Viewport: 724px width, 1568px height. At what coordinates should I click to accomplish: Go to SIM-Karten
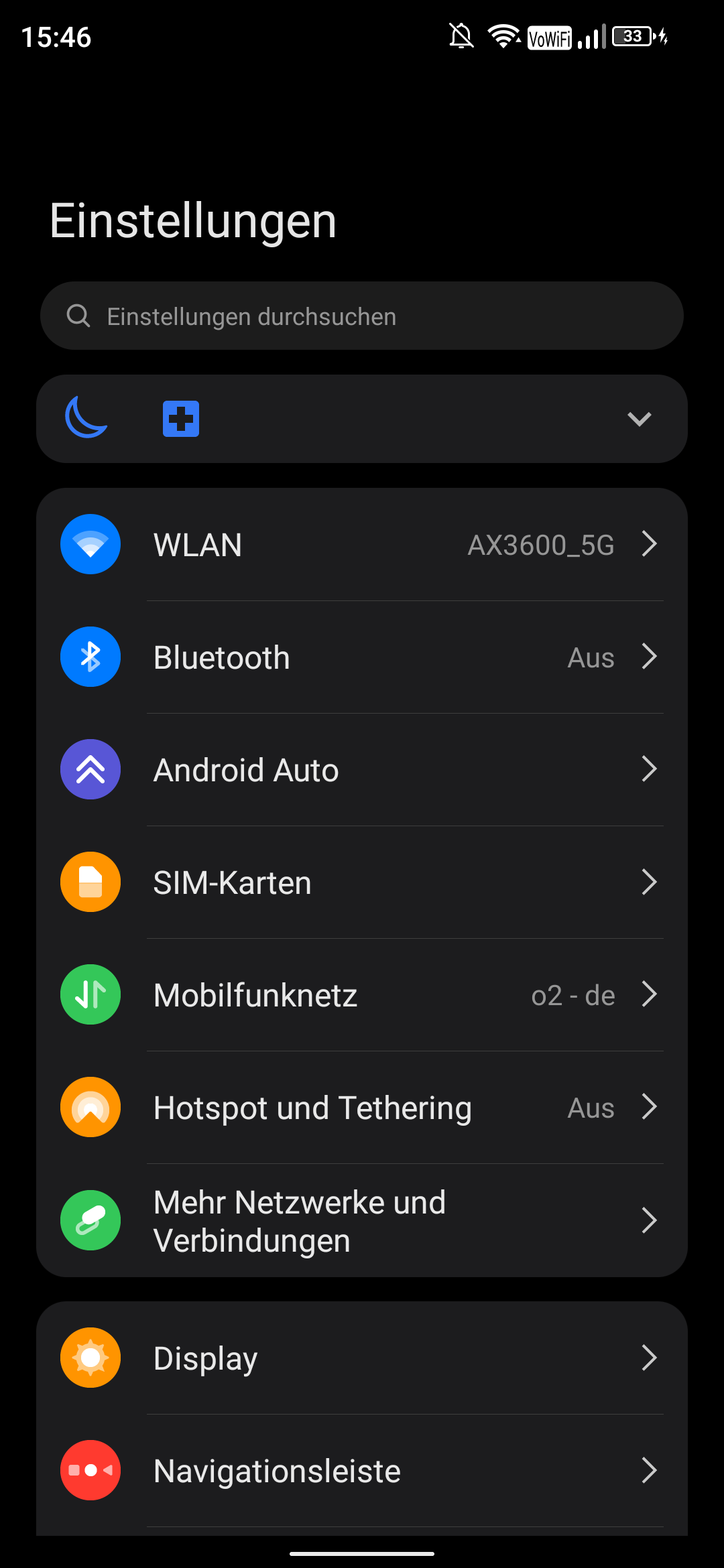pos(362,882)
